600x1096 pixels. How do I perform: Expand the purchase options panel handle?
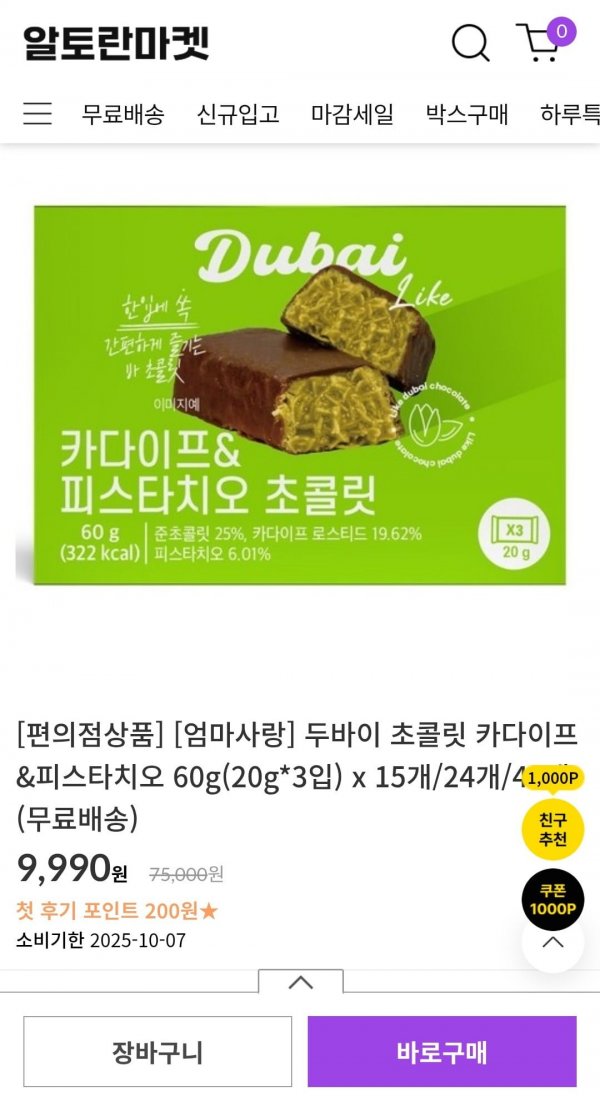click(x=300, y=981)
